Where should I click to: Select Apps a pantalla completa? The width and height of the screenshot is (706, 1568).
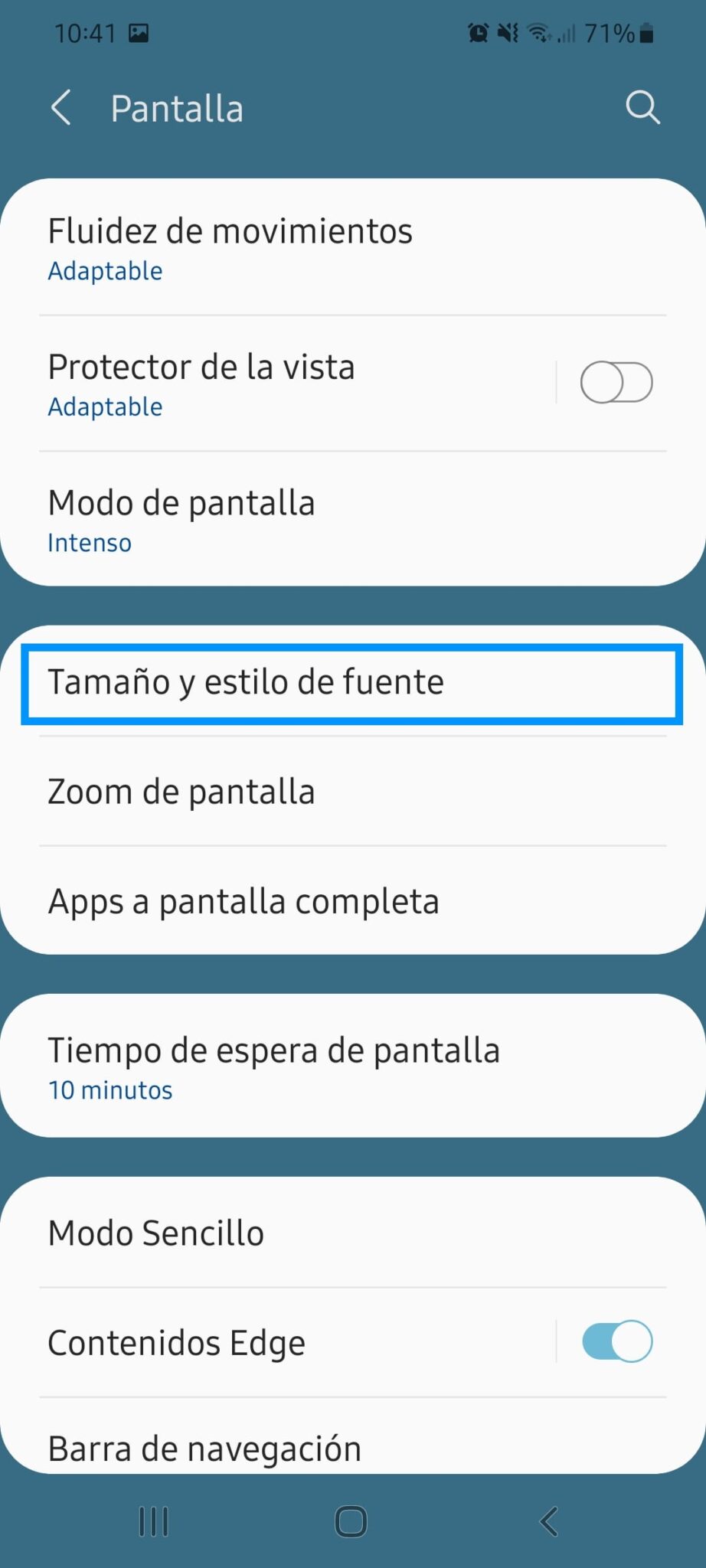point(353,901)
